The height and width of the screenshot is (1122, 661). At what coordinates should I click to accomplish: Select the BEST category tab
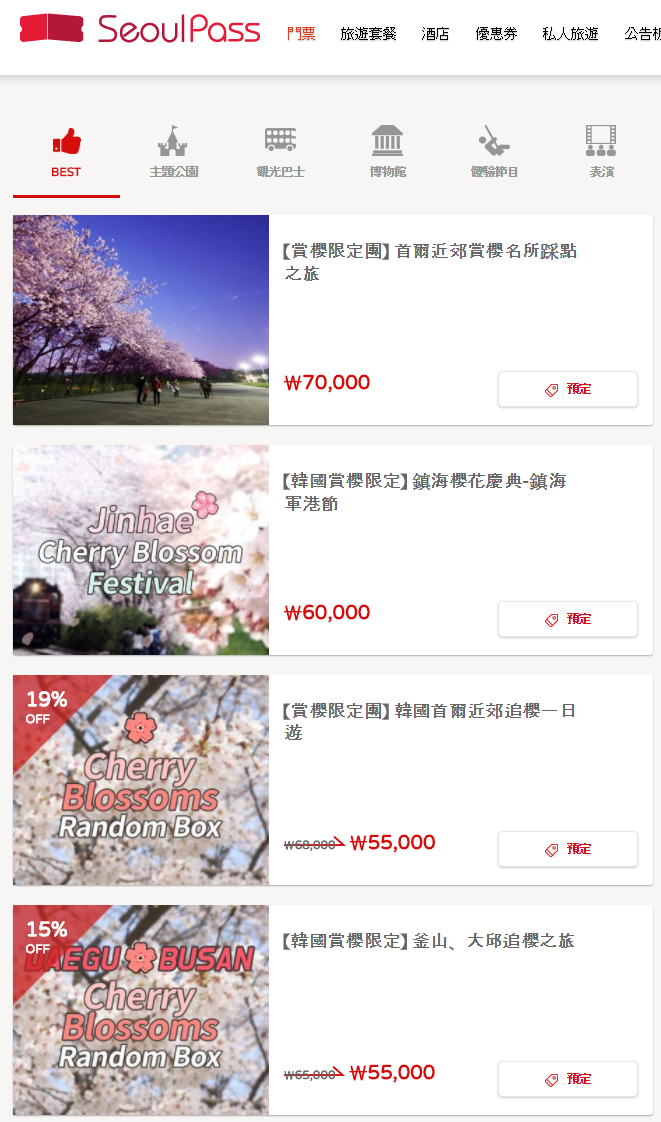tap(66, 153)
